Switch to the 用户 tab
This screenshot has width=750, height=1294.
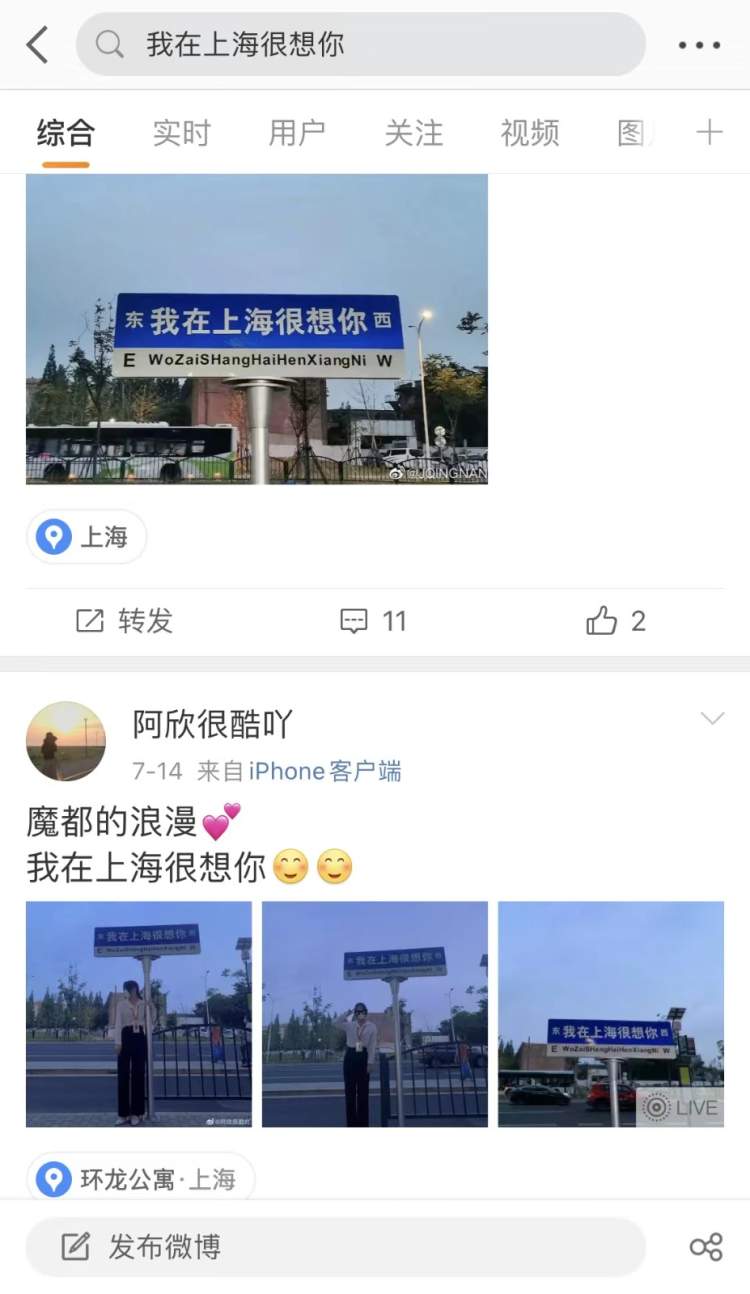click(297, 133)
